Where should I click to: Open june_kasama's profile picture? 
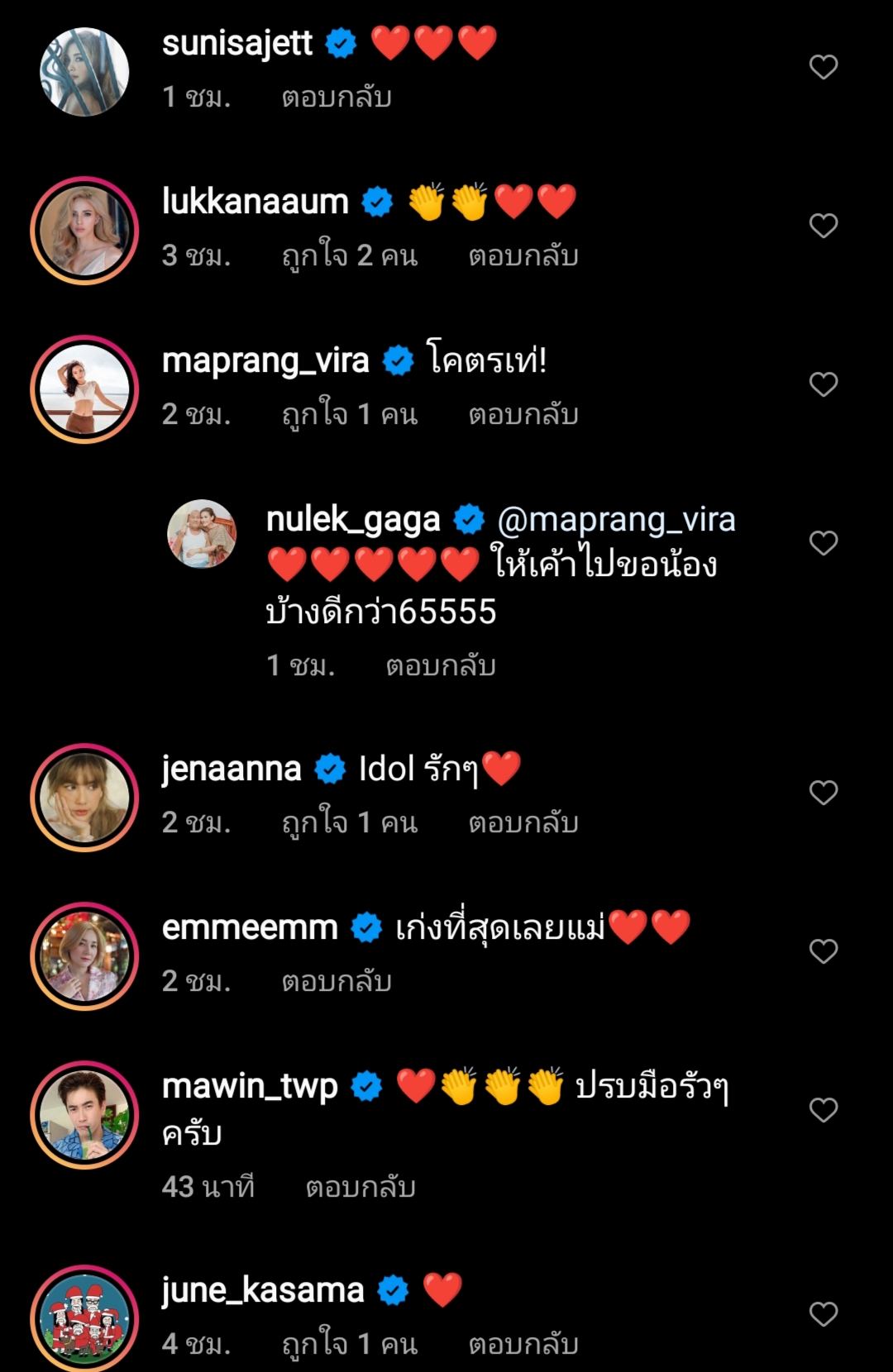(x=84, y=1318)
